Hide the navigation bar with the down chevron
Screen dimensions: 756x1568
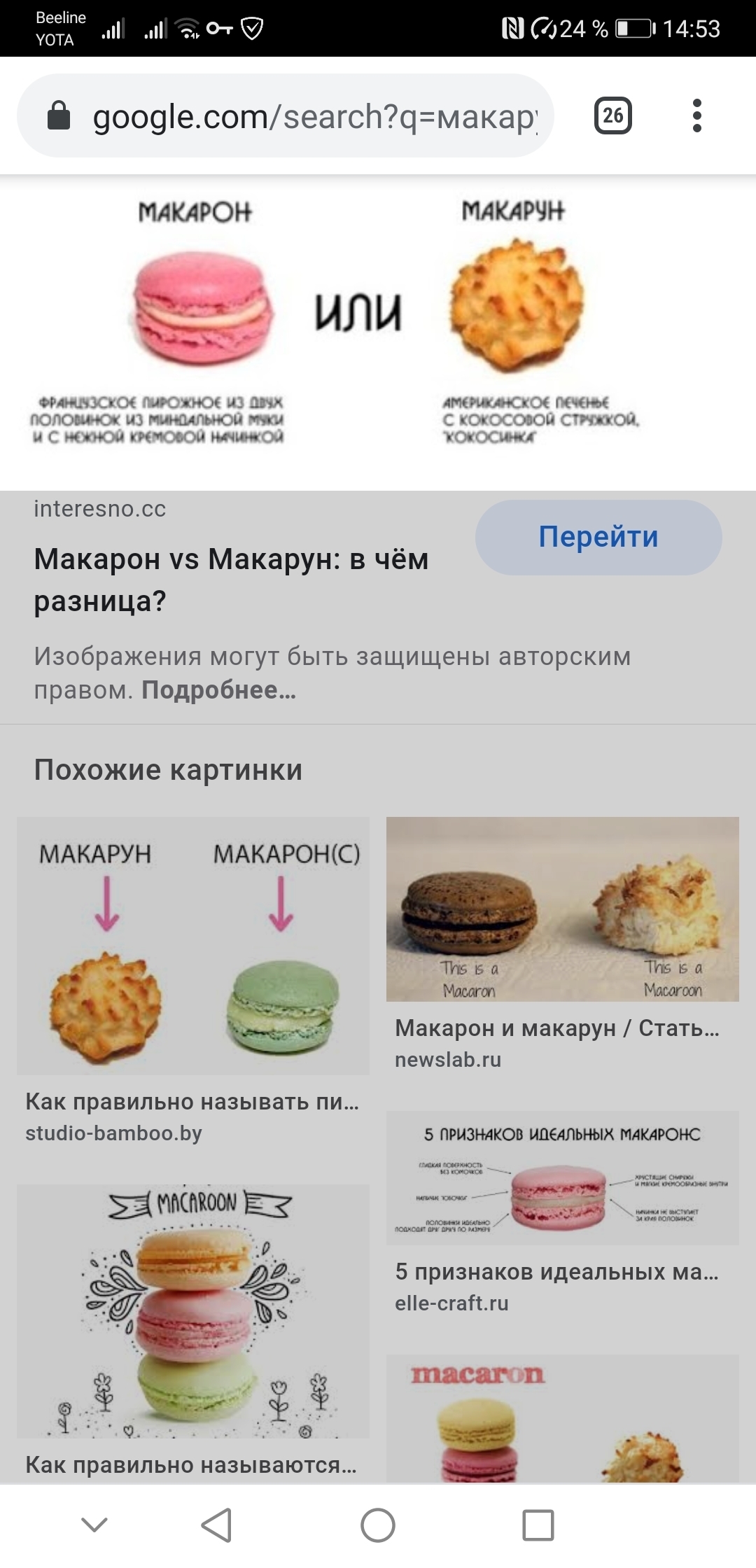(x=94, y=1525)
